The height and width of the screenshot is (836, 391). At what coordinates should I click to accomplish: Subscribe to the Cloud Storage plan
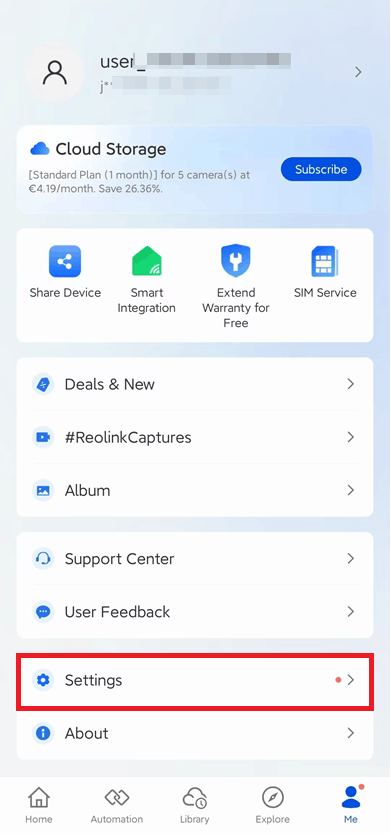[x=321, y=170]
